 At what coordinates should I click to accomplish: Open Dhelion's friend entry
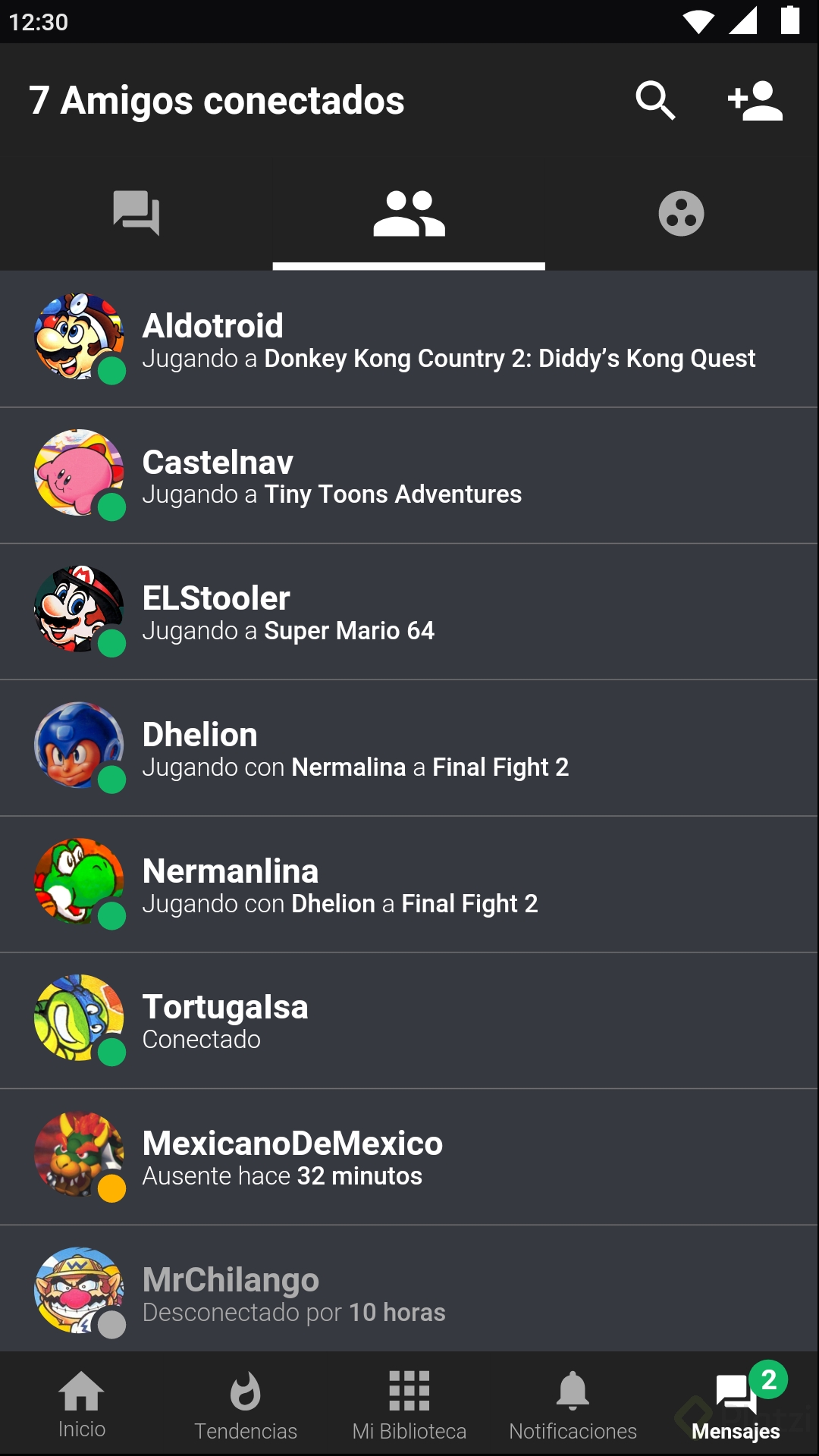coord(409,748)
